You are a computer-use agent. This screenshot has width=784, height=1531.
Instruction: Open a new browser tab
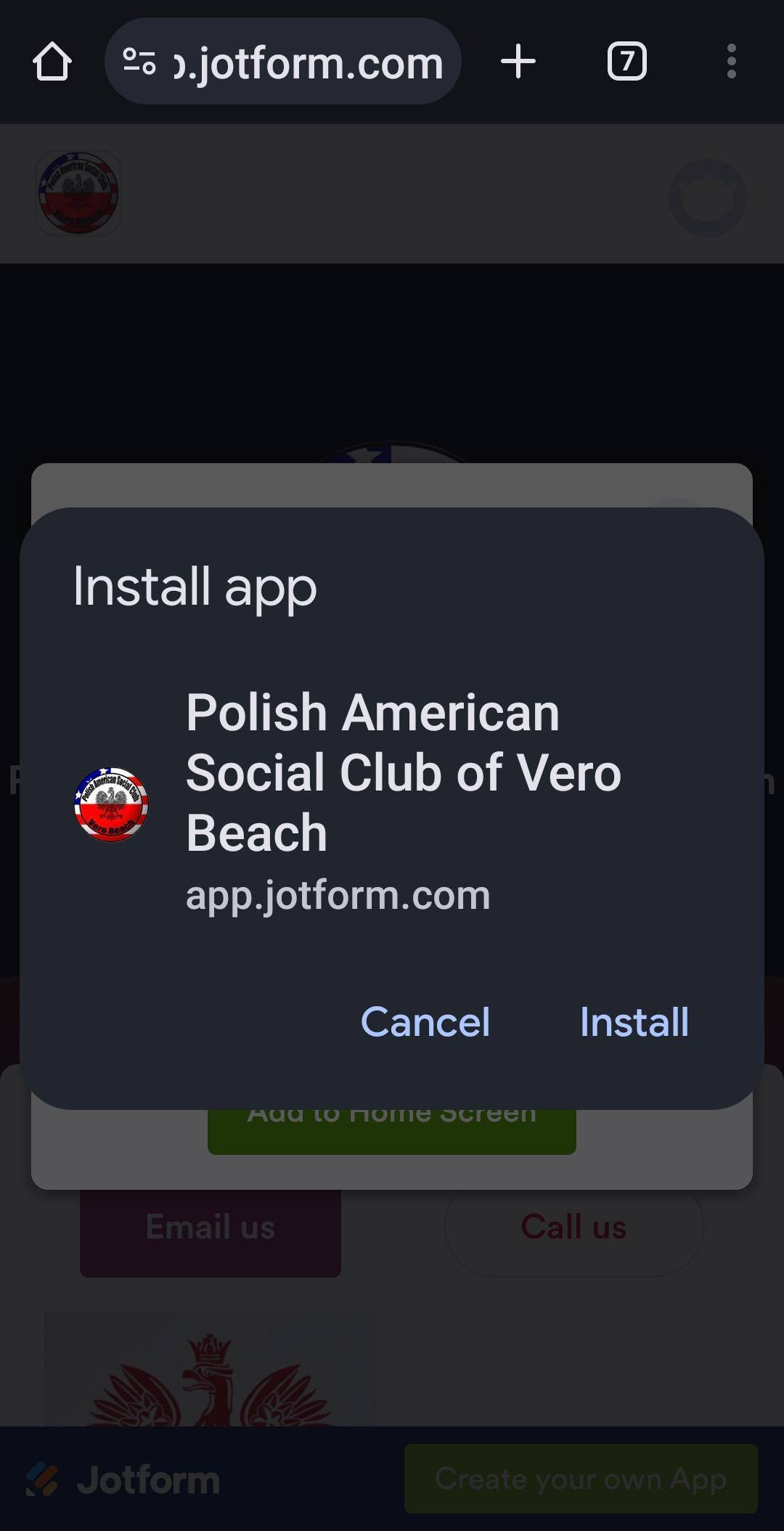click(518, 62)
